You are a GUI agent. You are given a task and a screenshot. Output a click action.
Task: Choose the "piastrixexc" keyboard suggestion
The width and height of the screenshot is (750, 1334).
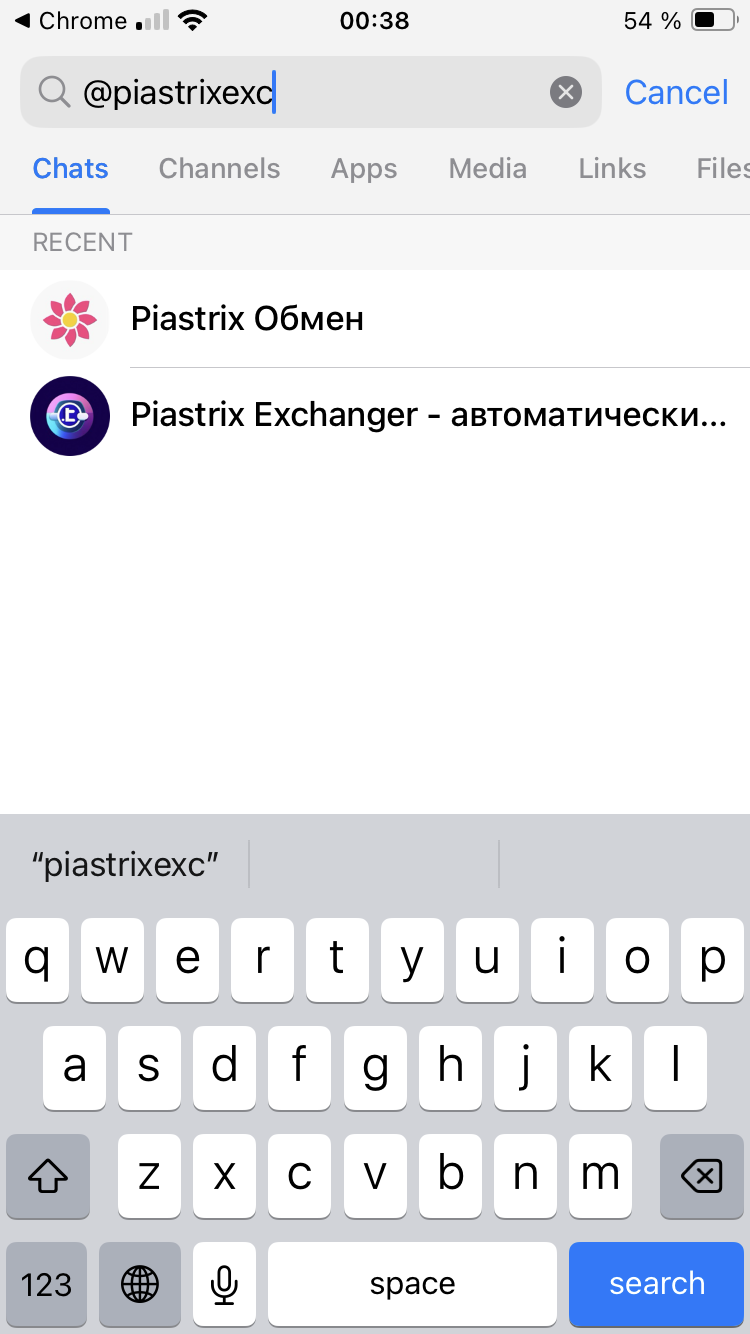(125, 864)
